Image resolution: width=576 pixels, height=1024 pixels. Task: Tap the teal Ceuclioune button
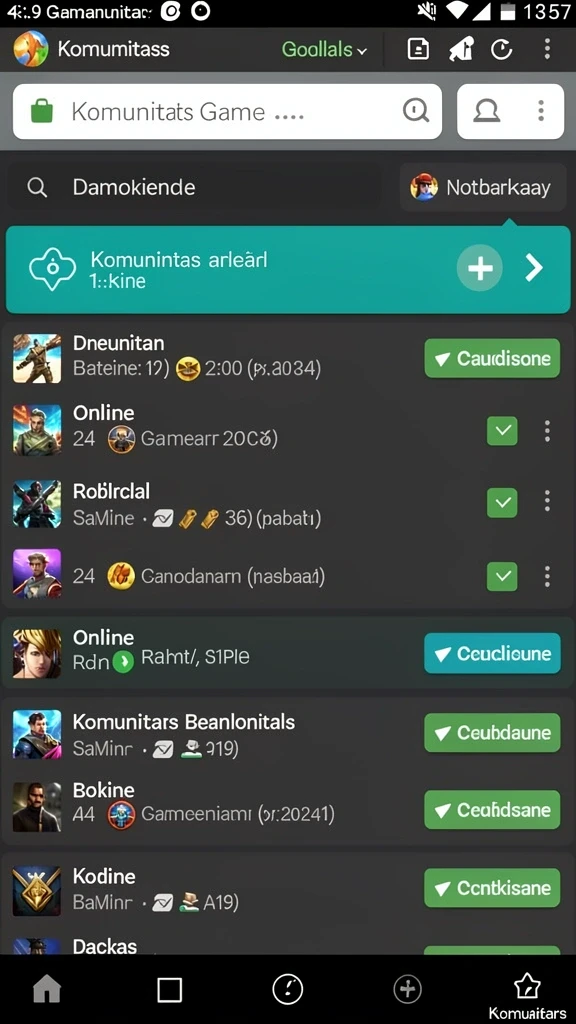[492, 654]
